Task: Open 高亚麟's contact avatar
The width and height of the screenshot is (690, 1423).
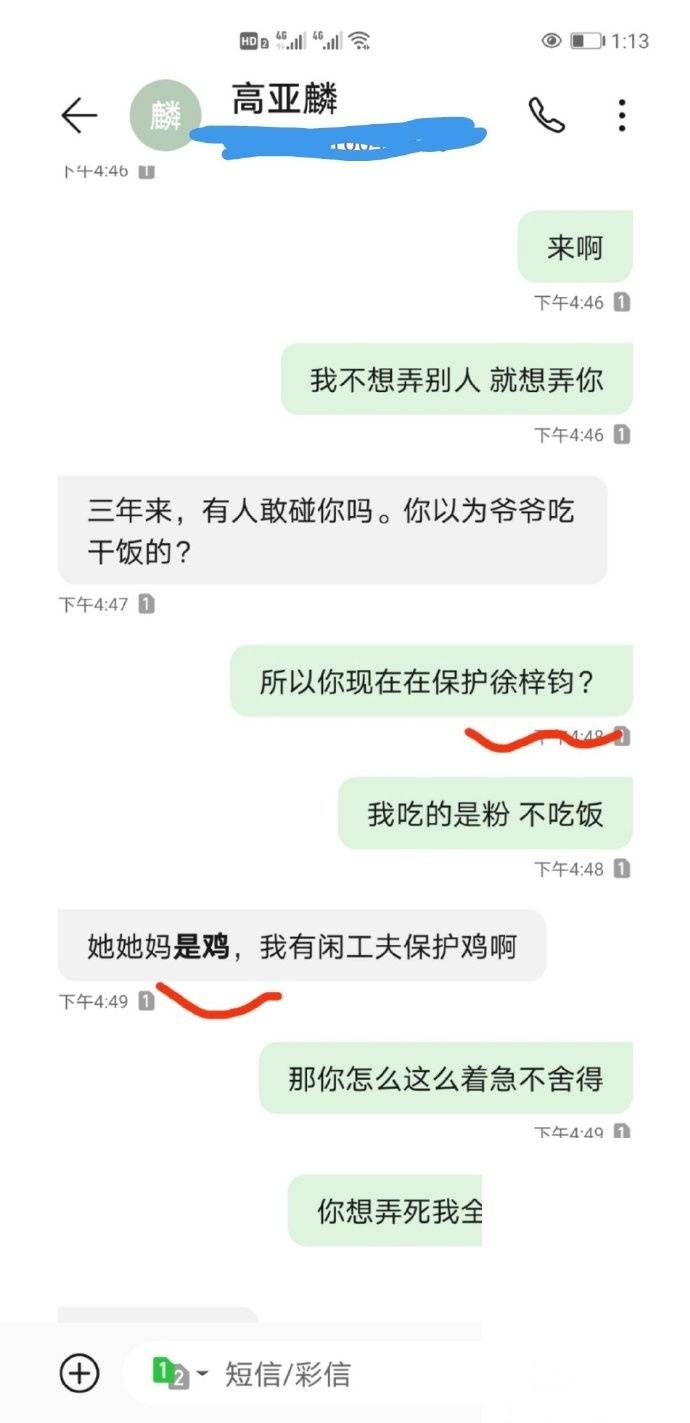Action: pos(164,116)
